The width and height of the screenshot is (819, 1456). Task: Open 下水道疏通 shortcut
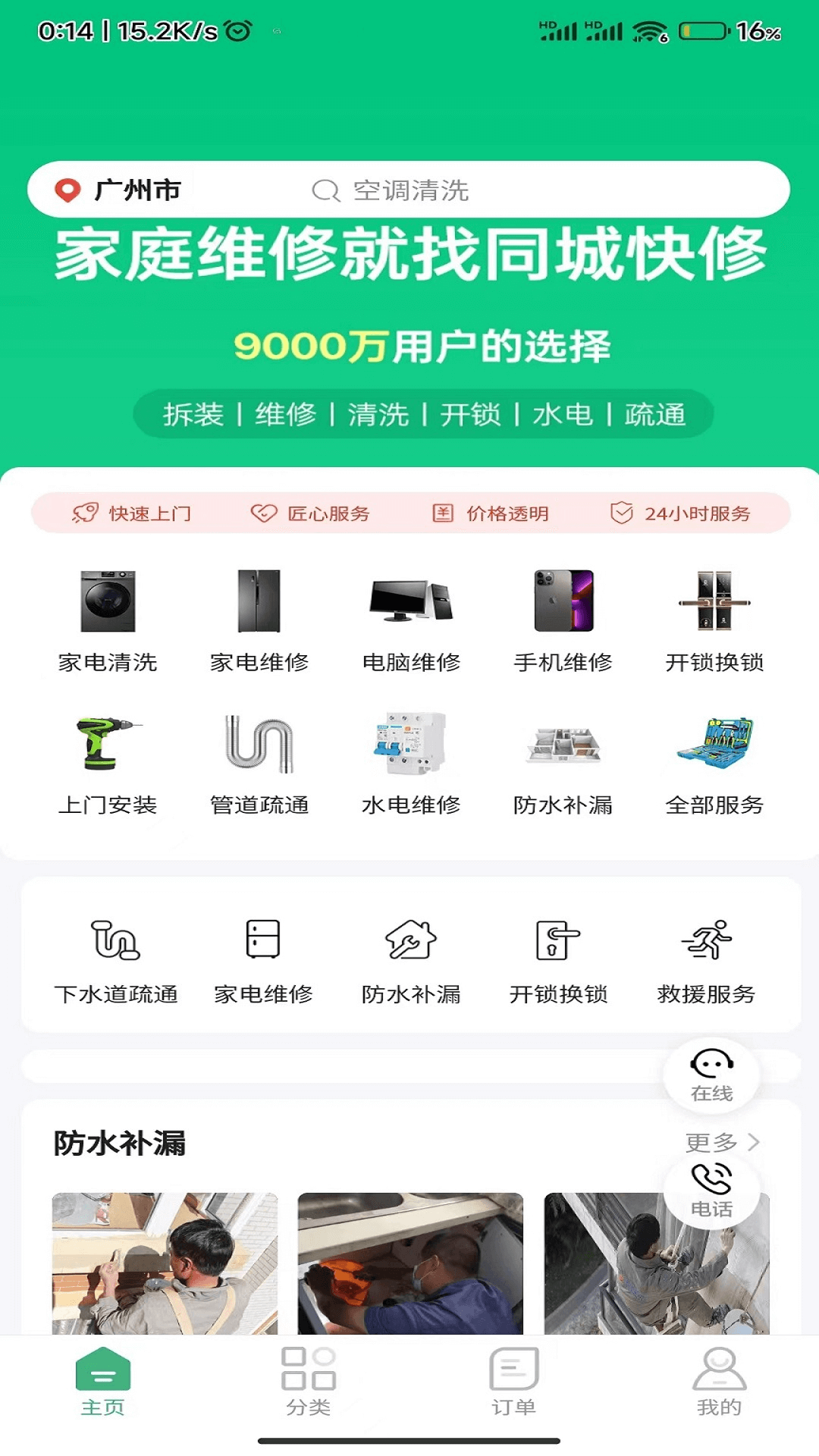pyautogui.click(x=116, y=960)
